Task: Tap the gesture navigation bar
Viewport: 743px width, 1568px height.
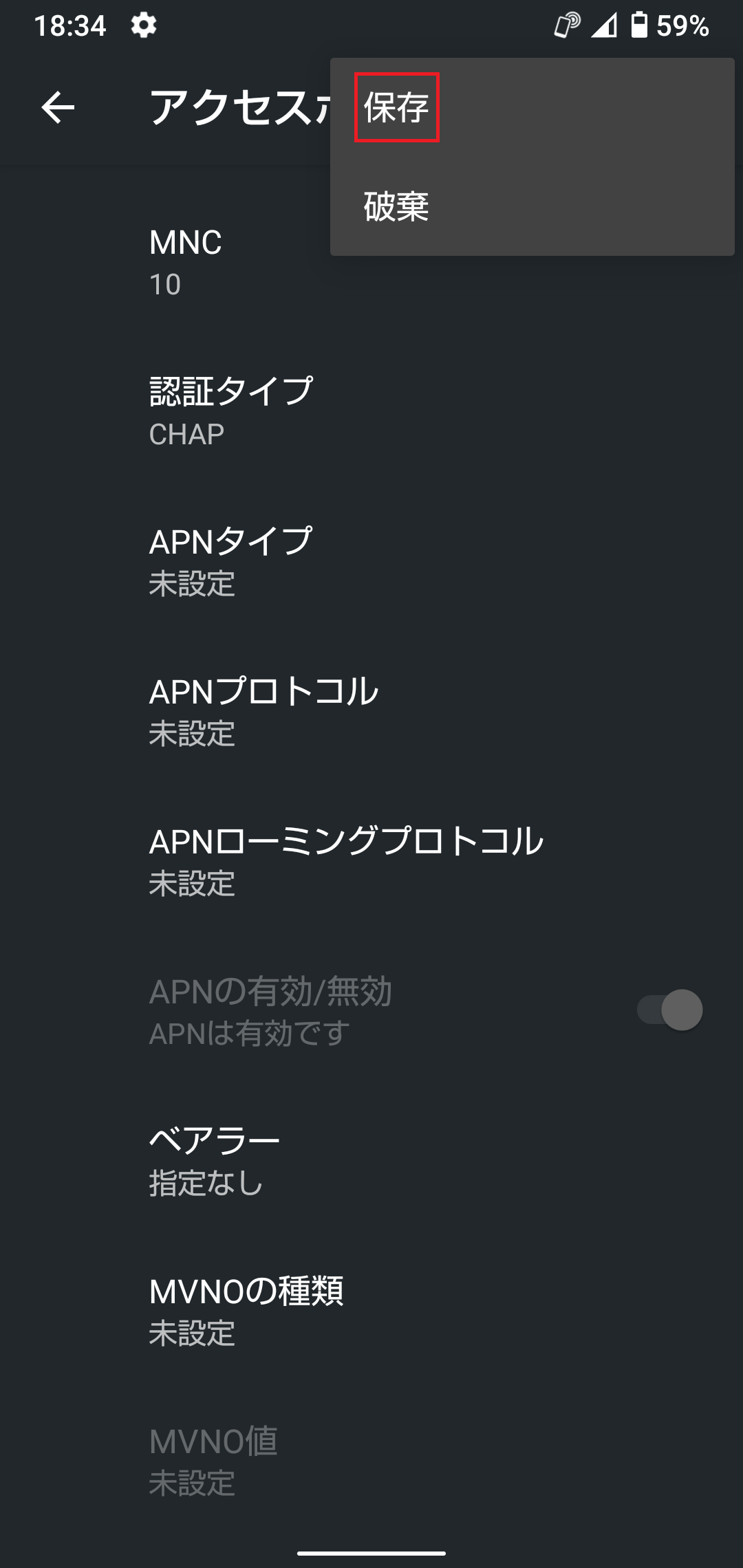Action: [371, 1553]
